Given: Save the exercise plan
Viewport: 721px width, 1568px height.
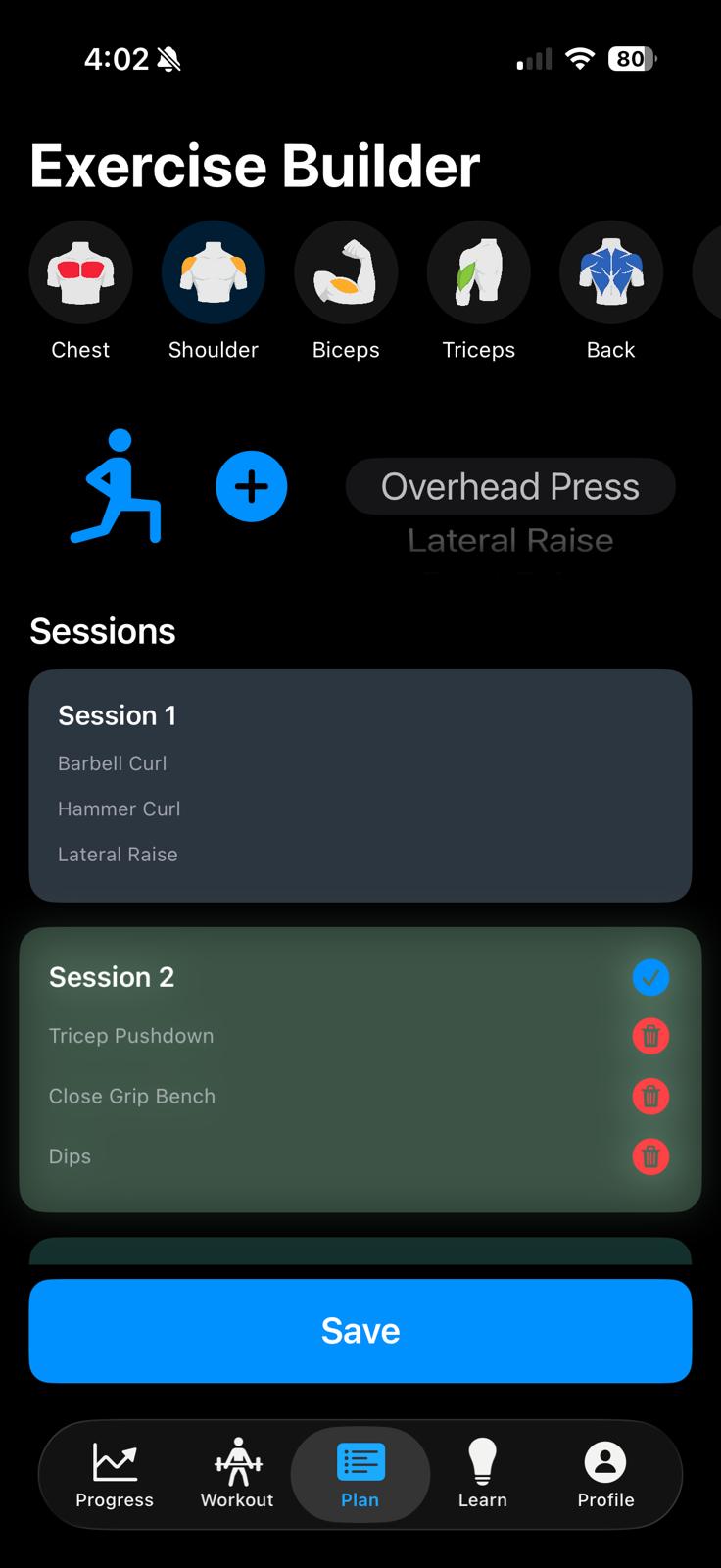Looking at the screenshot, I should tap(360, 1331).
